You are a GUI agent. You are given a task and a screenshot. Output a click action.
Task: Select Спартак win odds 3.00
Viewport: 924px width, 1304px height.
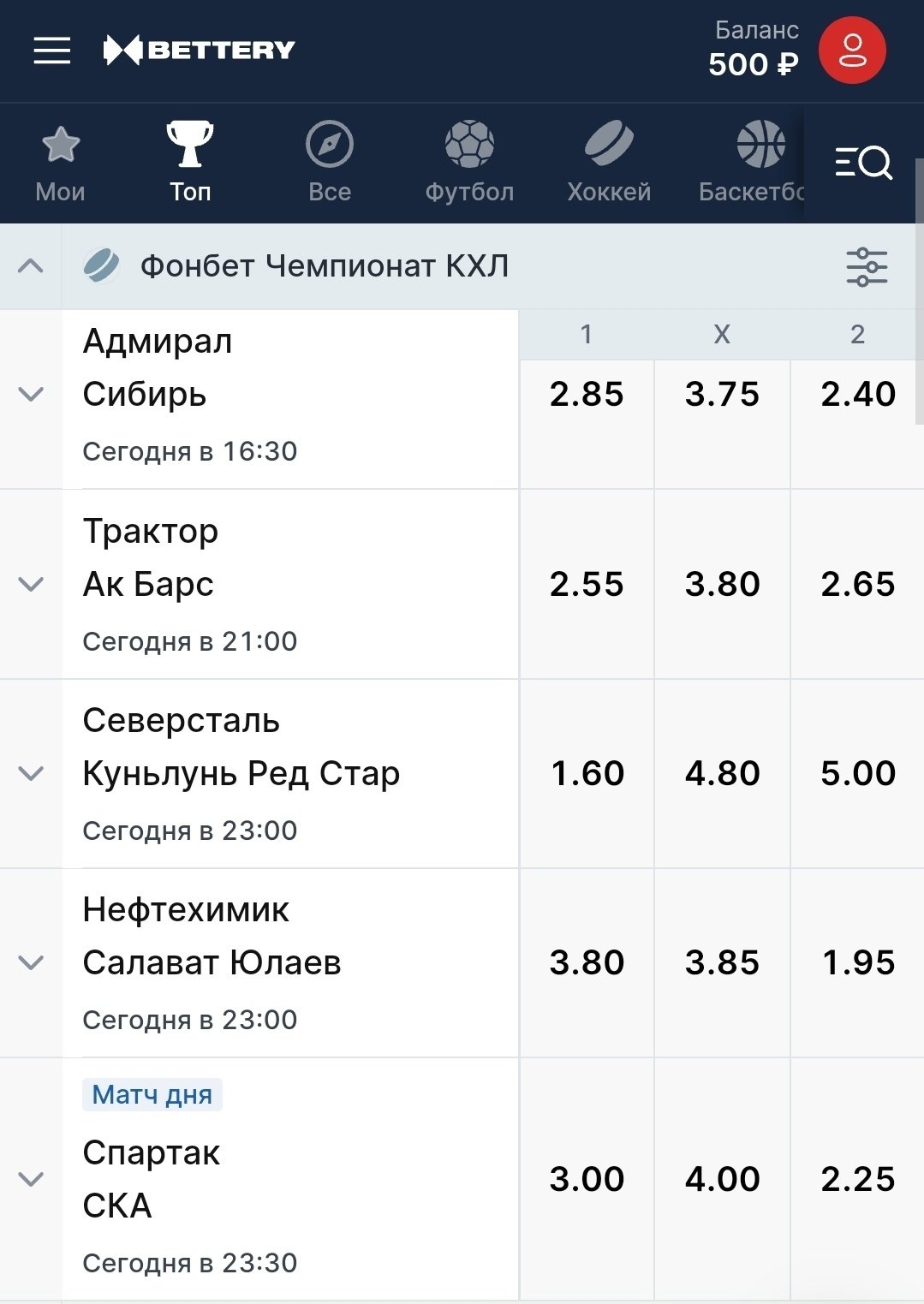click(587, 1180)
